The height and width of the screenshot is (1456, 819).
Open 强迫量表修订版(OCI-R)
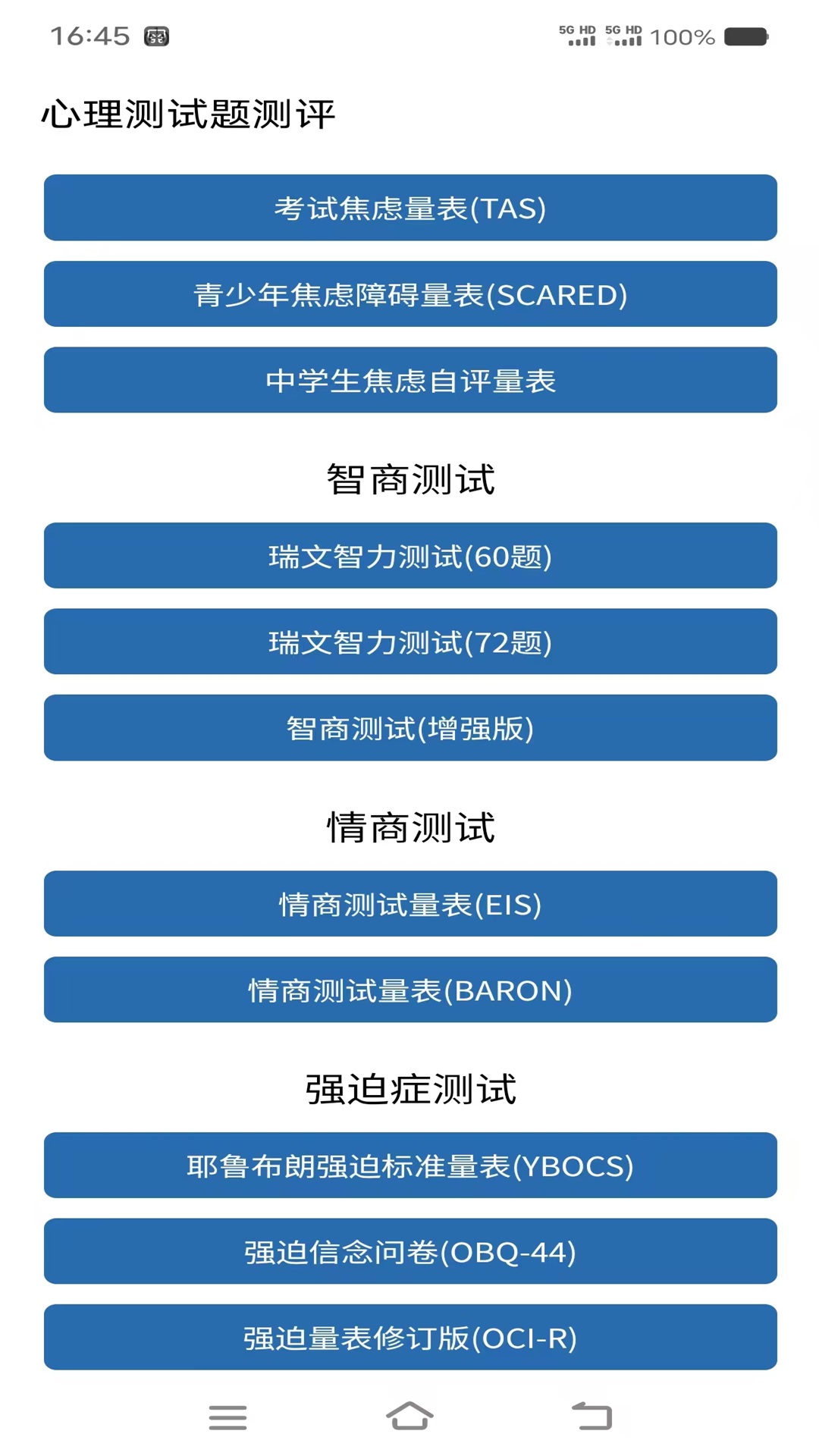pyautogui.click(x=409, y=1338)
